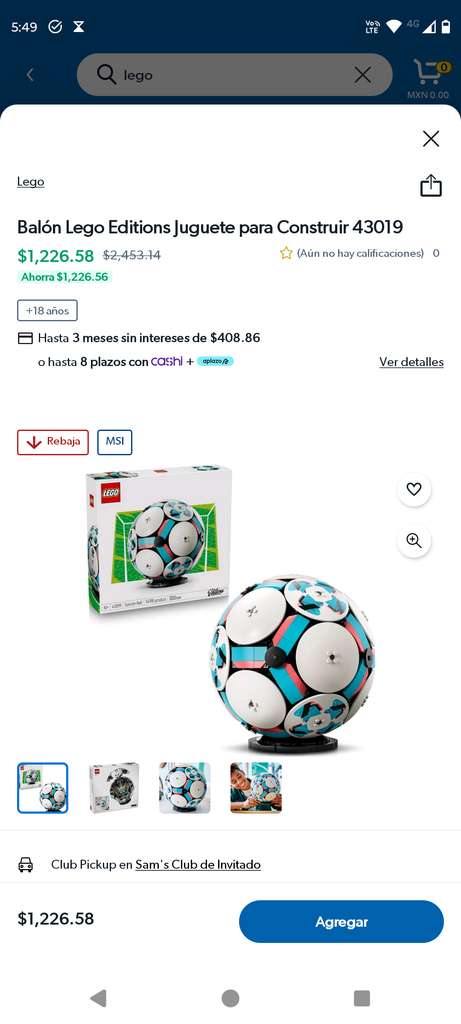Clear the lego search text

pos(363,75)
